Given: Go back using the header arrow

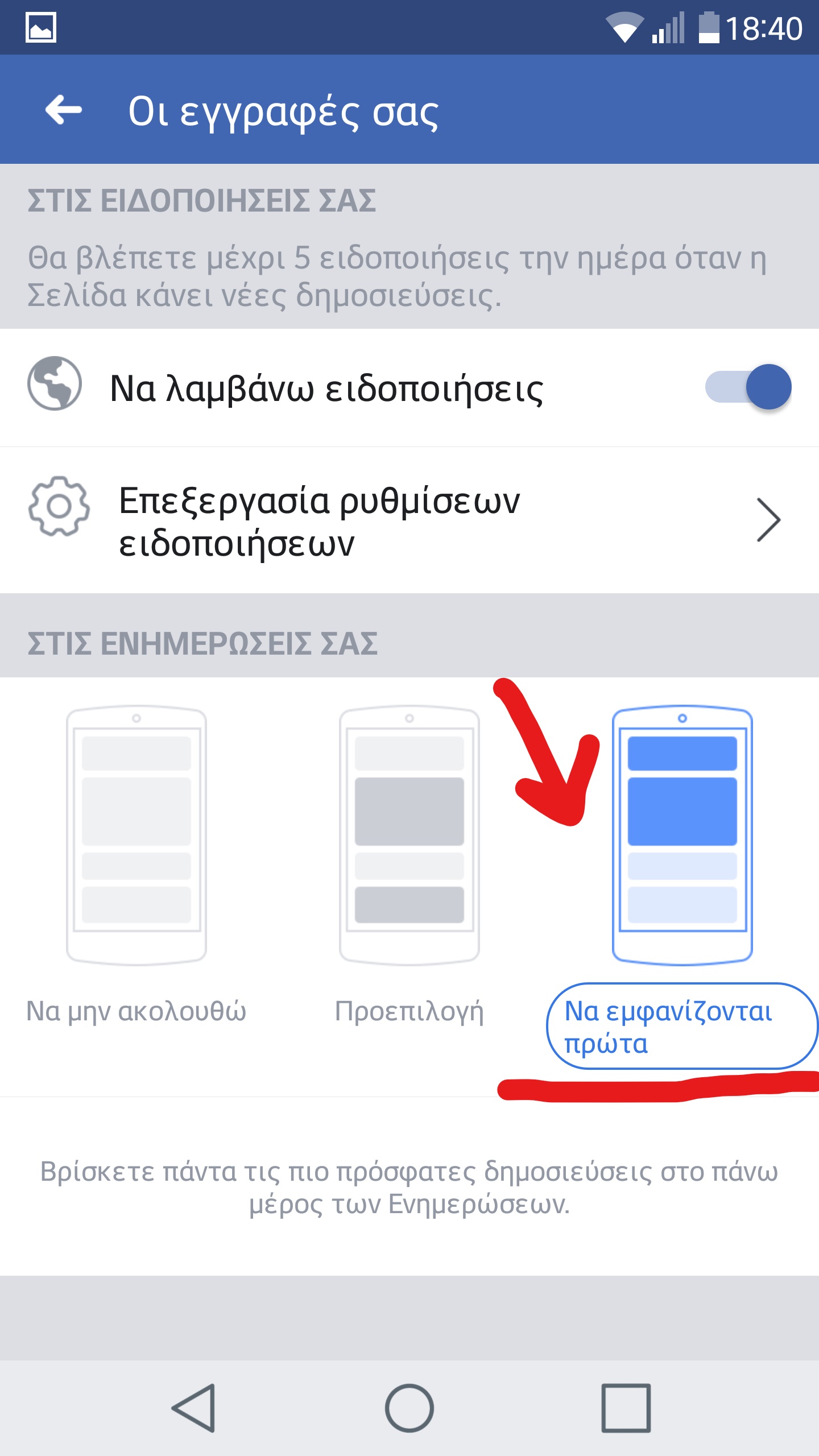Looking at the screenshot, I should coord(64,110).
